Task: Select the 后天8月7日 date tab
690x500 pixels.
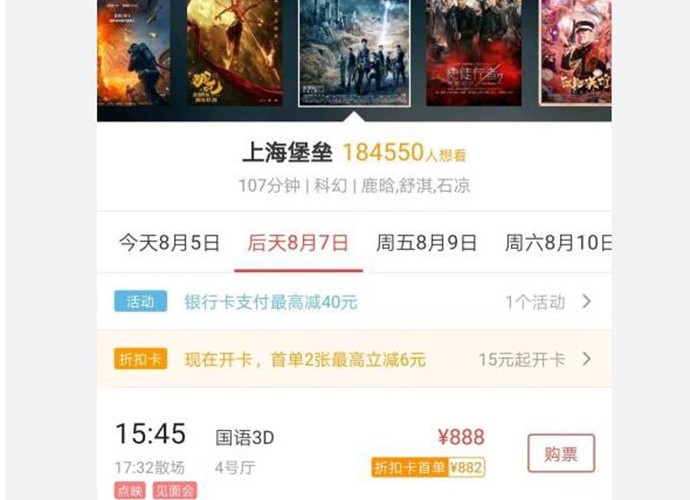Action: (x=298, y=243)
